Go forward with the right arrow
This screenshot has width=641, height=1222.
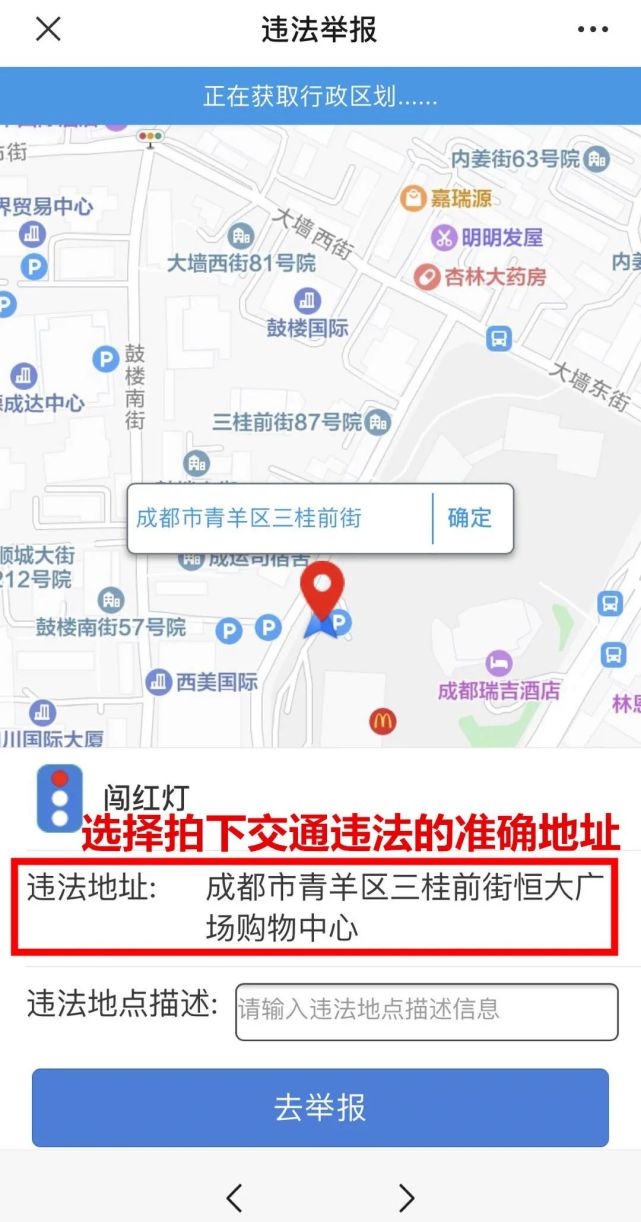(x=406, y=1196)
